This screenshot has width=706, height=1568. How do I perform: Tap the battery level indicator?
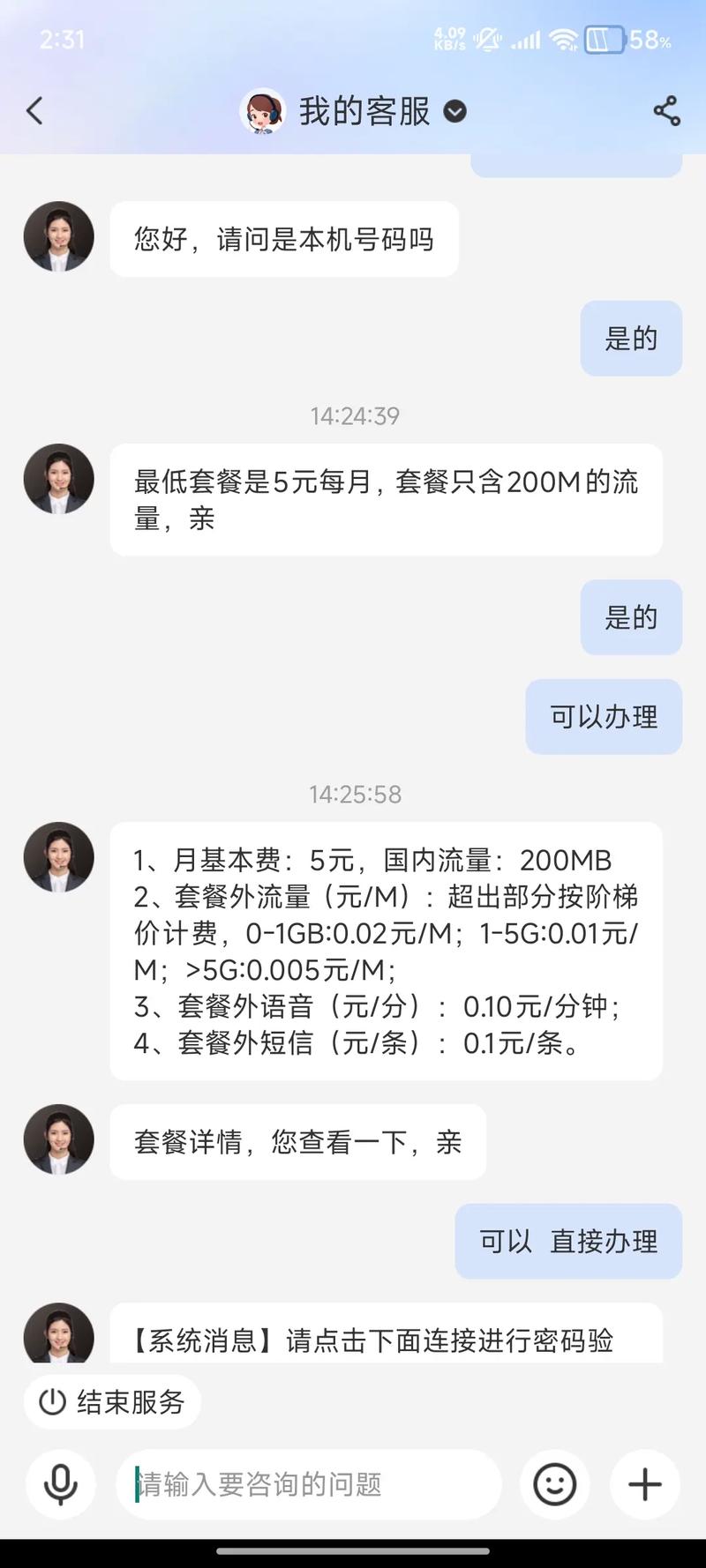[605, 40]
